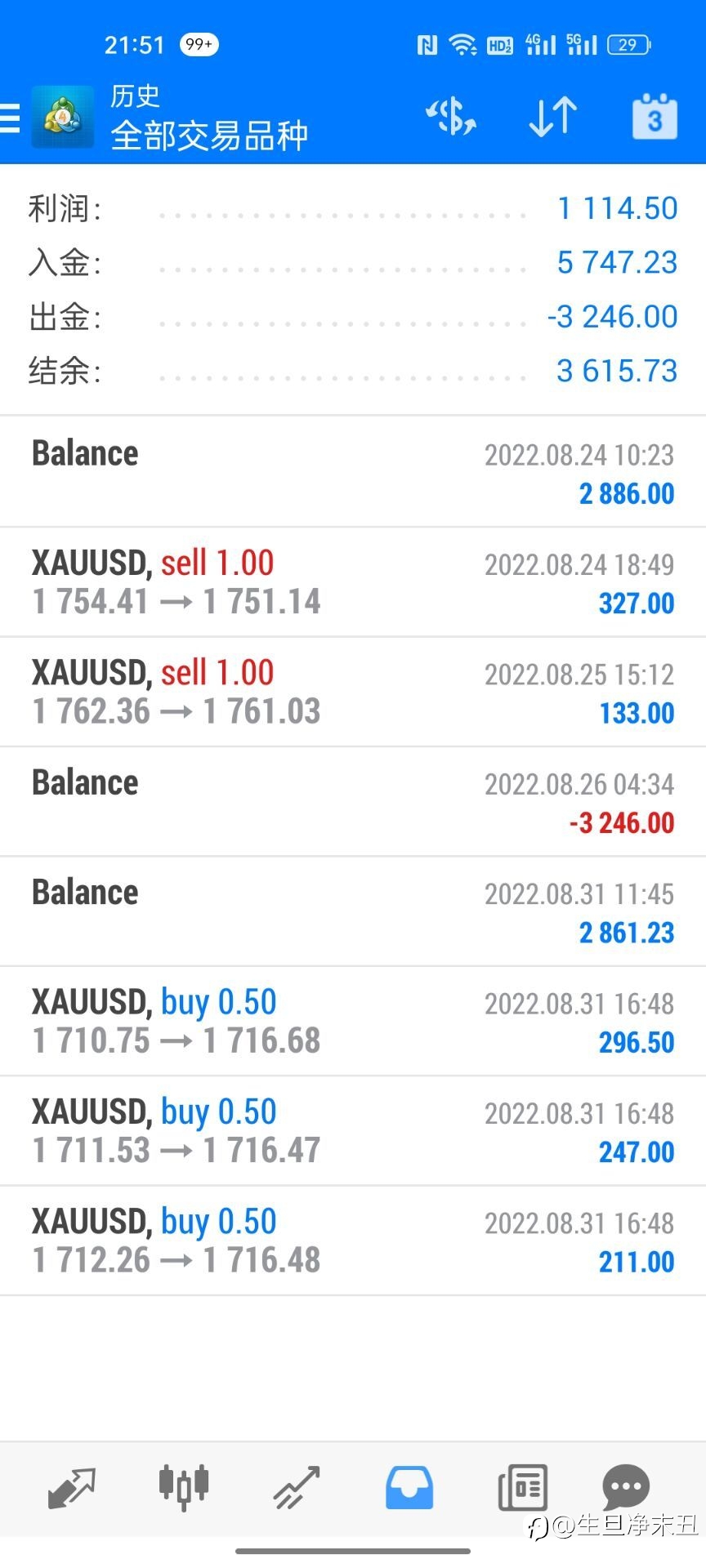Open XAUUSD buy trade with profit 296.50

(x=353, y=1022)
